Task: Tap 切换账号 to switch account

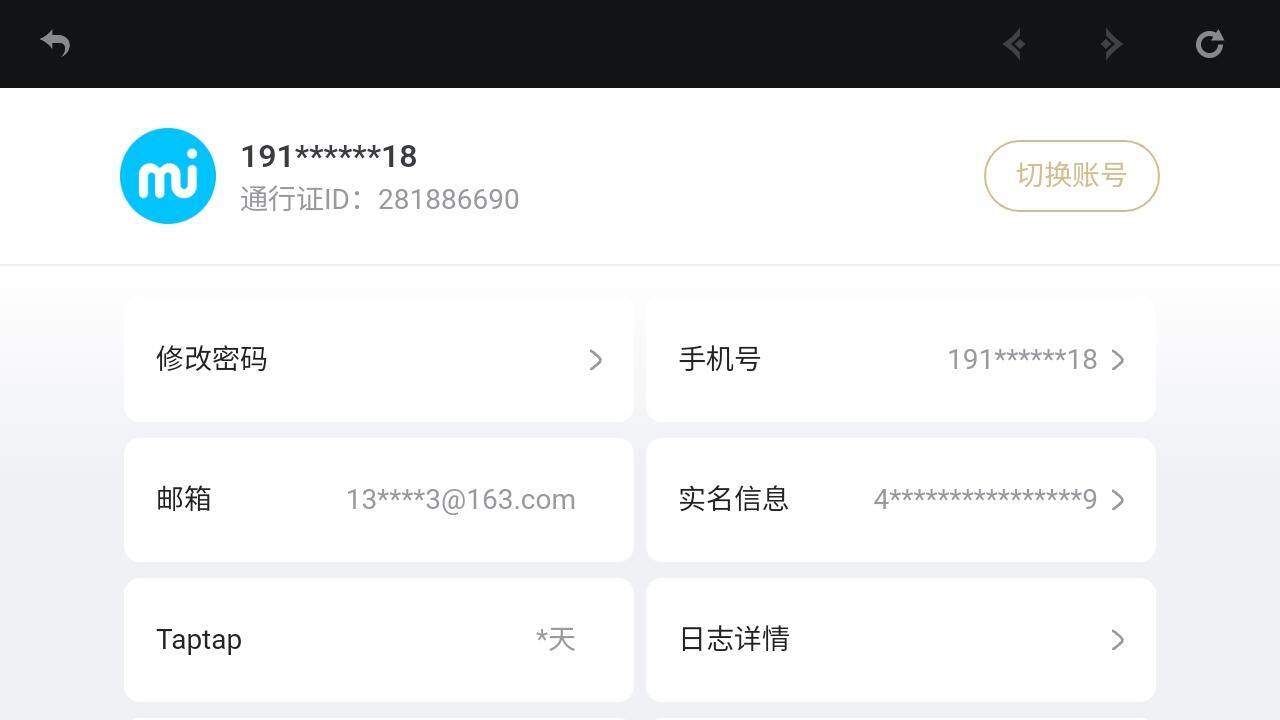Action: [1071, 176]
